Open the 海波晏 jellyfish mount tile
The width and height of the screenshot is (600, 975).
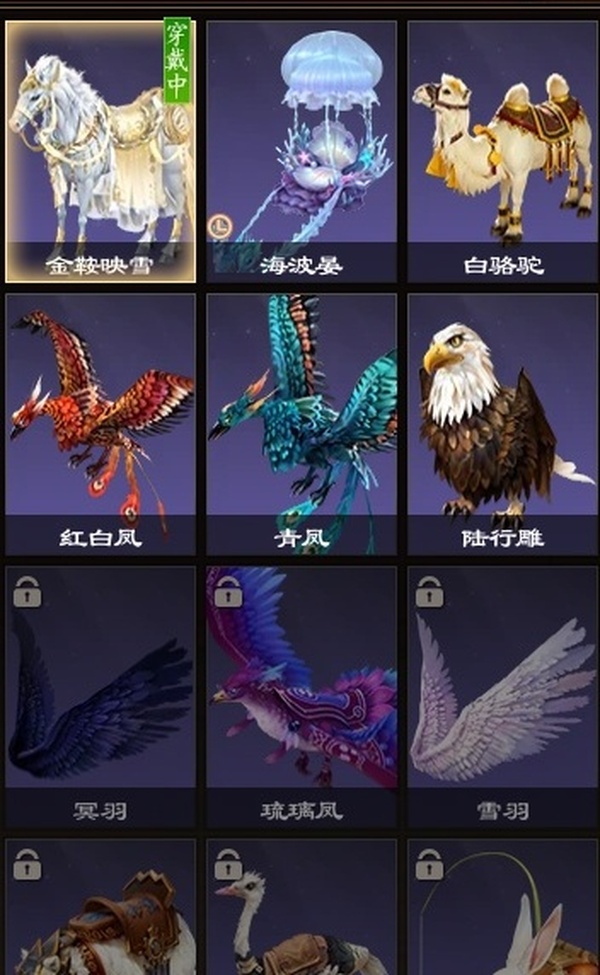[x=301, y=150]
